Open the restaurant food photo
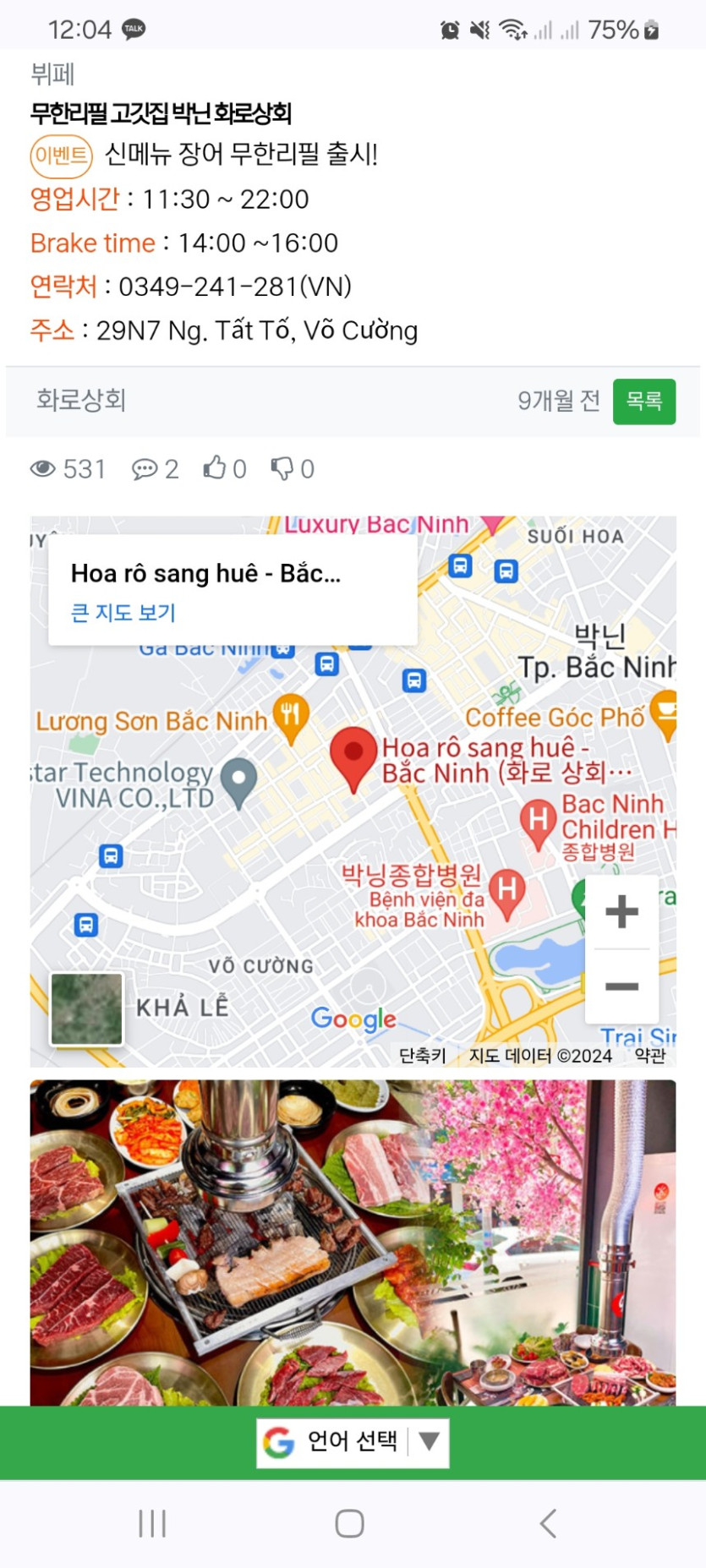Screen dimensions: 706x1568 click(x=353, y=1243)
